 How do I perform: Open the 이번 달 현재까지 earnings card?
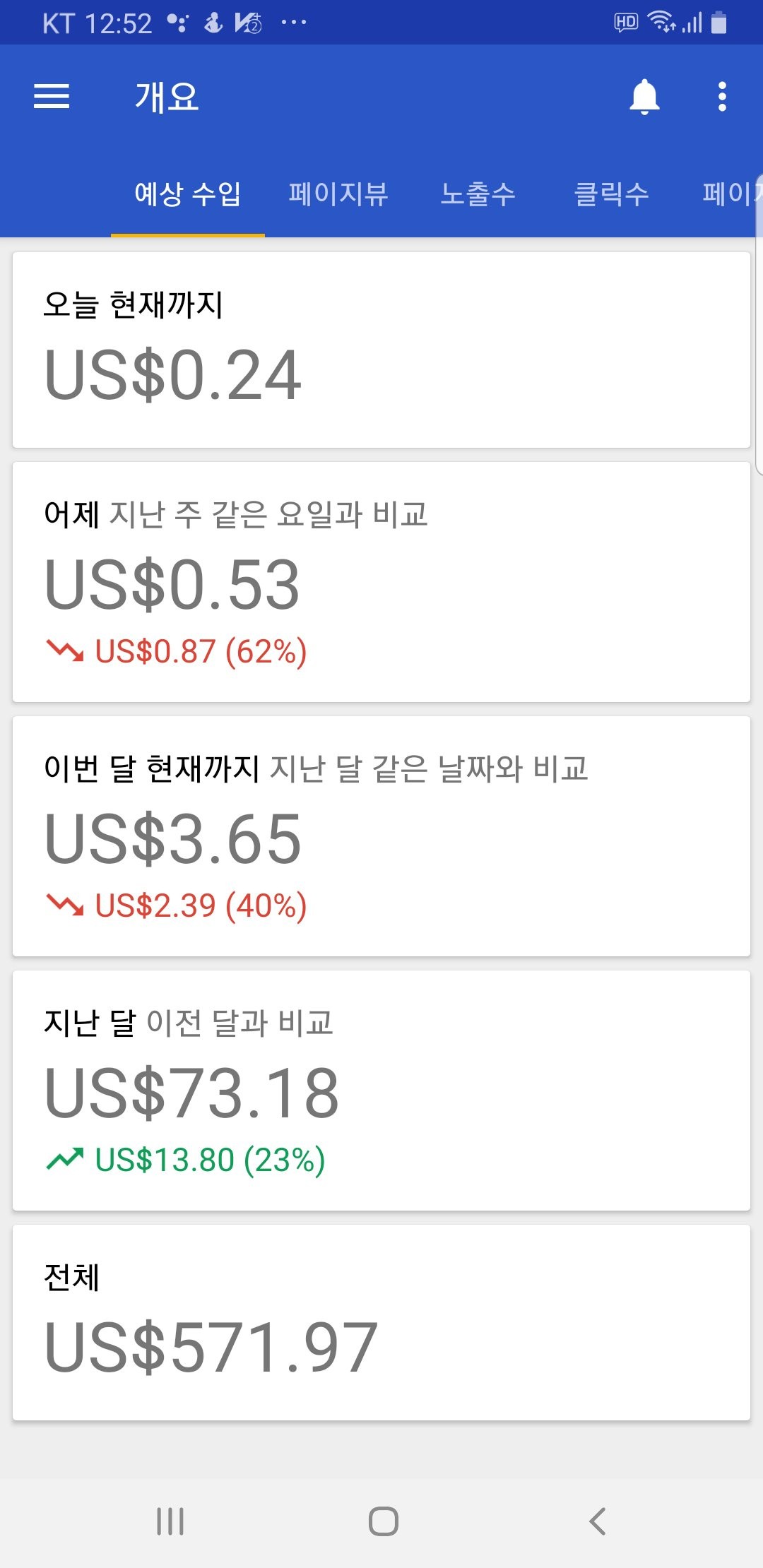click(x=381, y=836)
